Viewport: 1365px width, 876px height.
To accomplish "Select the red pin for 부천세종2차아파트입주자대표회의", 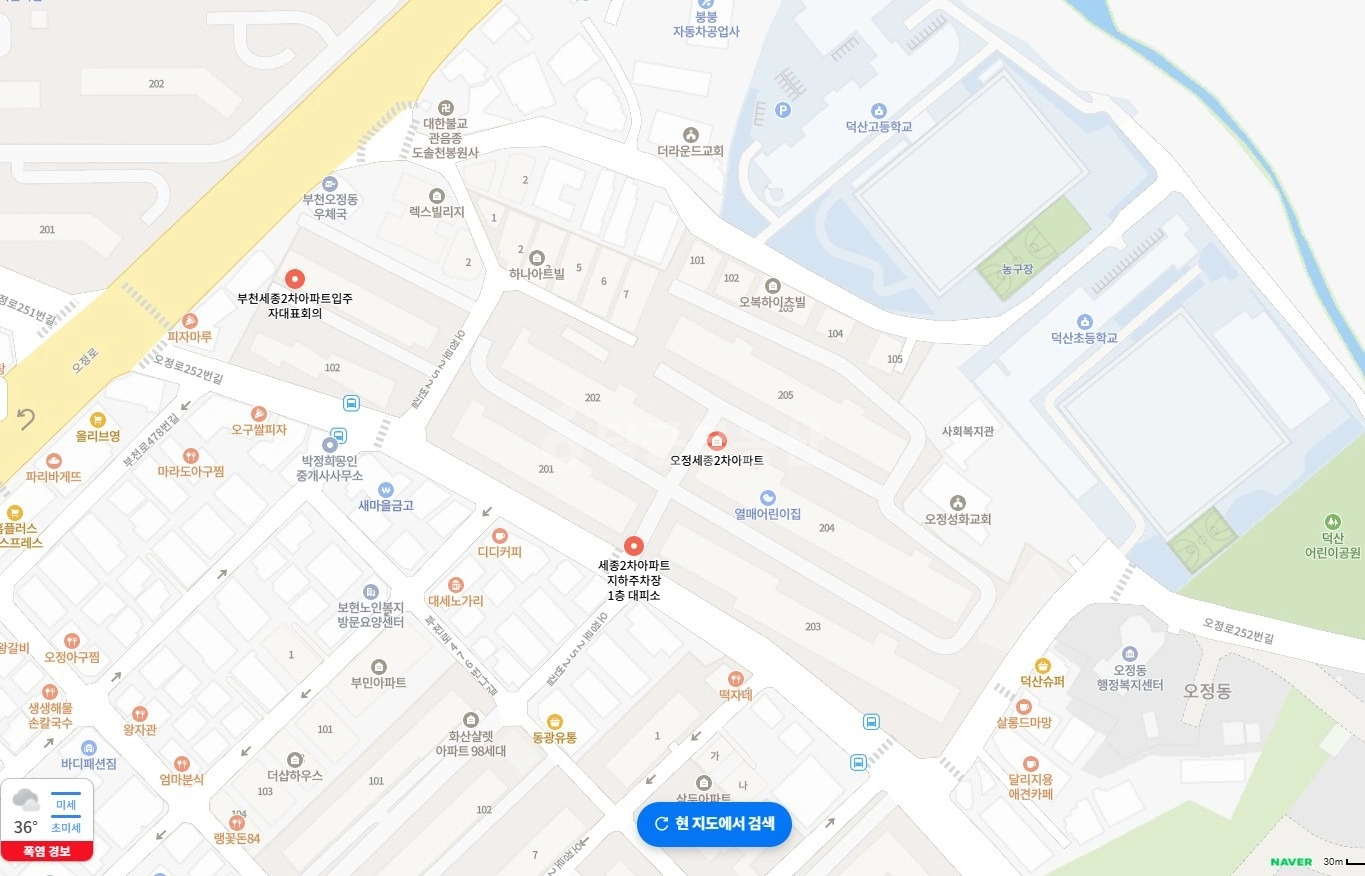I will tap(295, 279).
